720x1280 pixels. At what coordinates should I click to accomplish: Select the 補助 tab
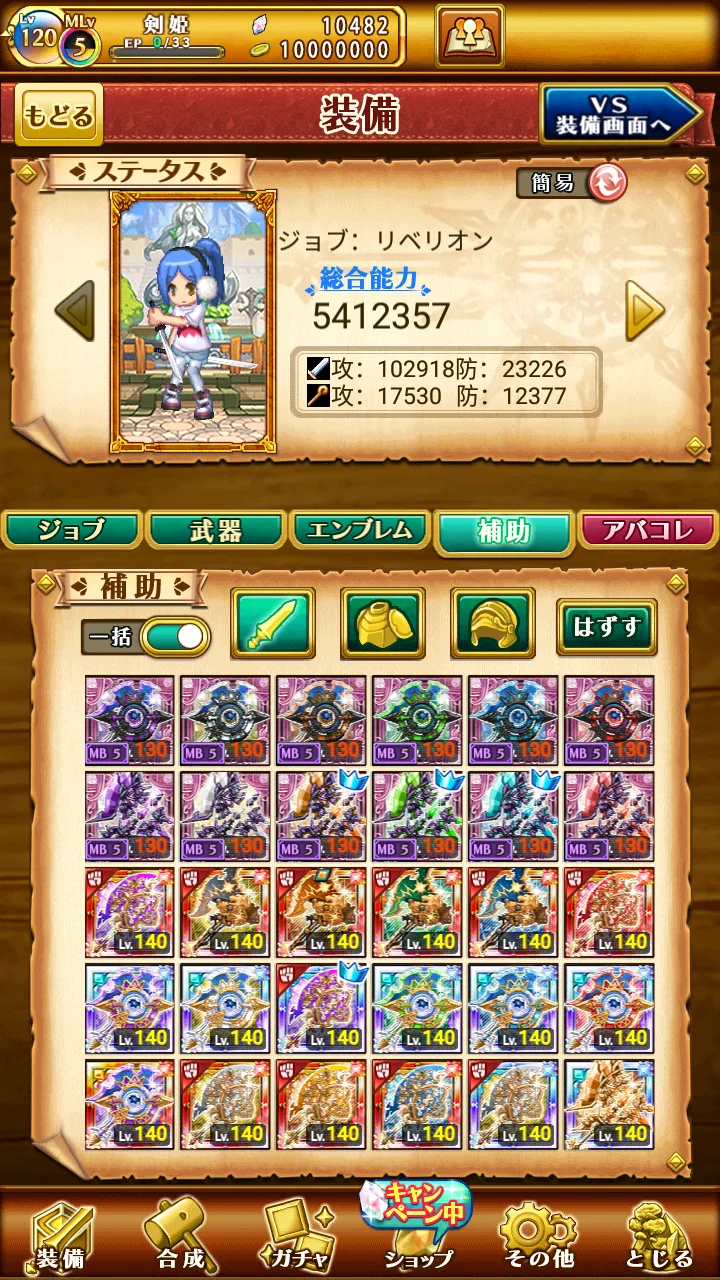pyautogui.click(x=504, y=532)
